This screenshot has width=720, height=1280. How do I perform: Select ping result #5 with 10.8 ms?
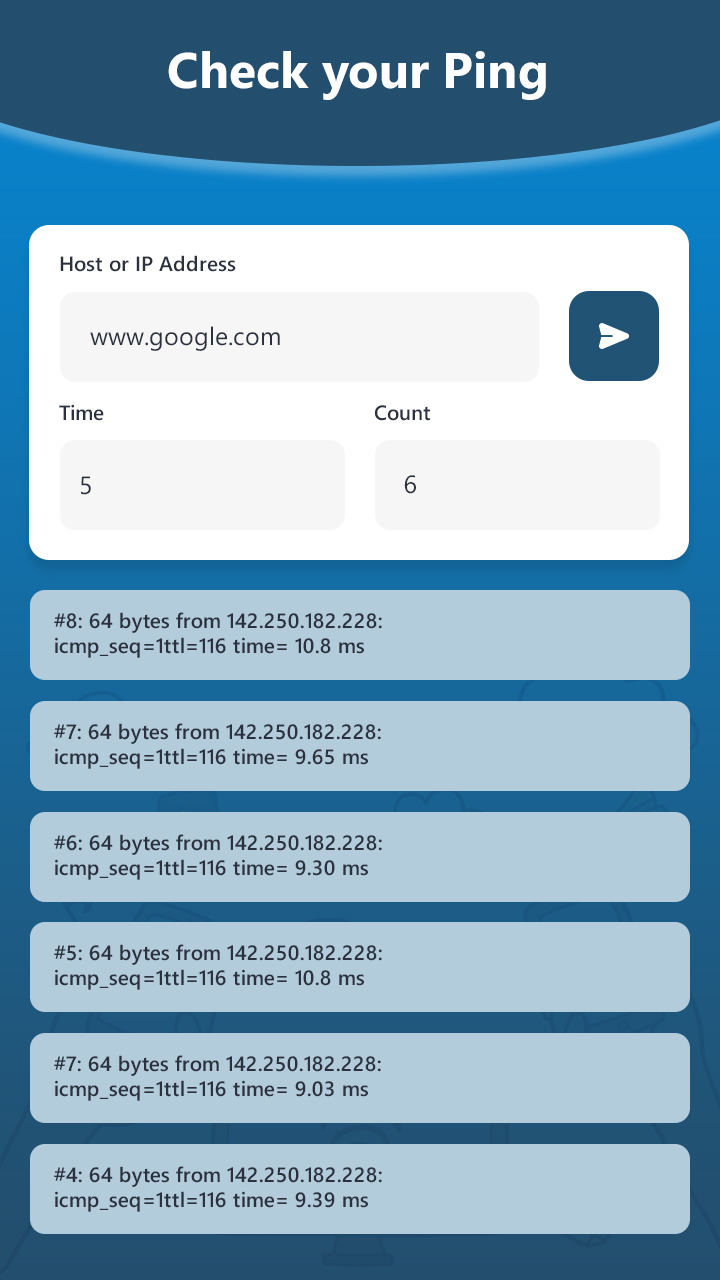pyautogui.click(x=360, y=966)
